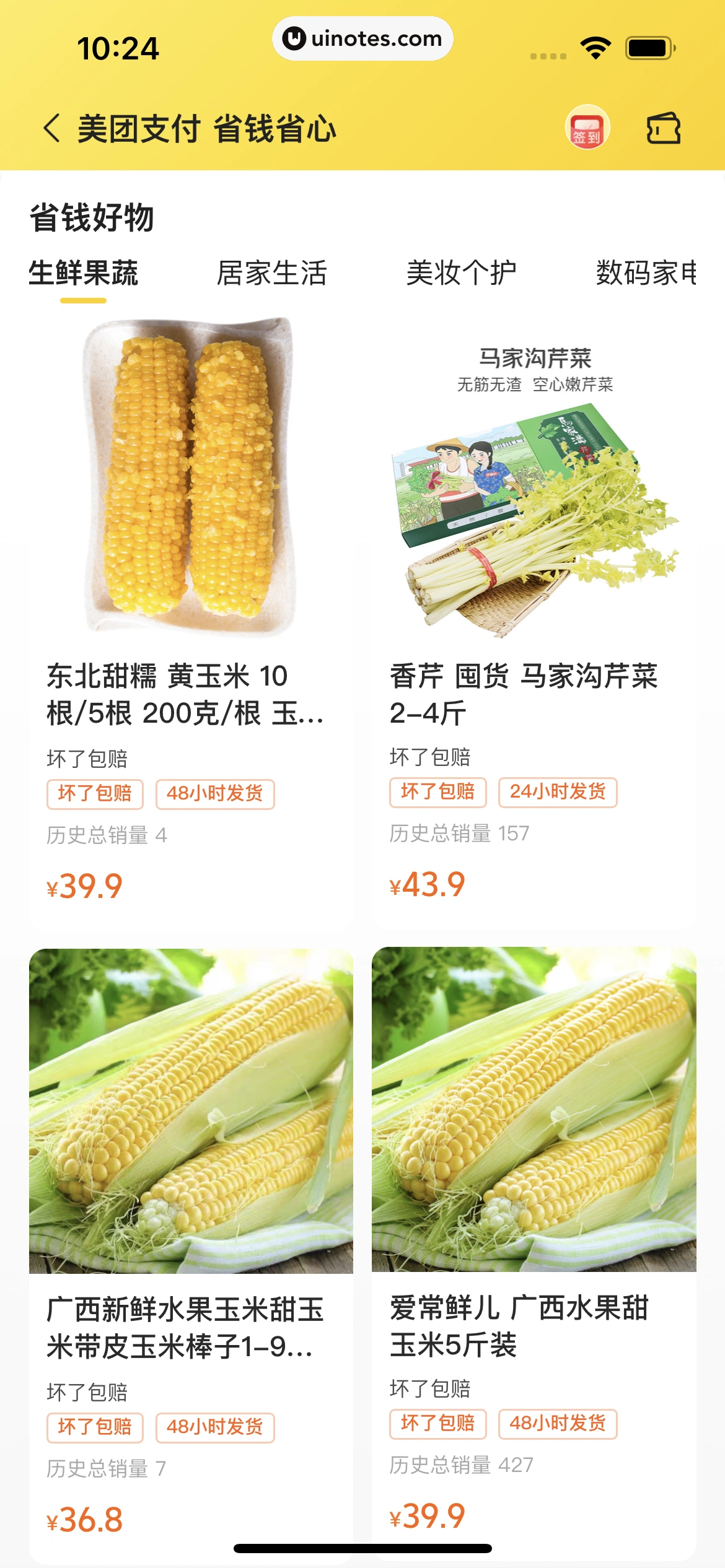Open the wallet icon in the top bar
This screenshot has height=1568, width=725.
tap(662, 128)
